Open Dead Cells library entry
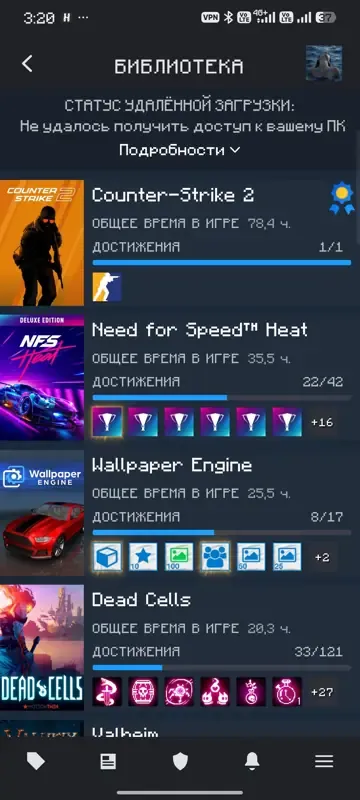 (x=180, y=647)
